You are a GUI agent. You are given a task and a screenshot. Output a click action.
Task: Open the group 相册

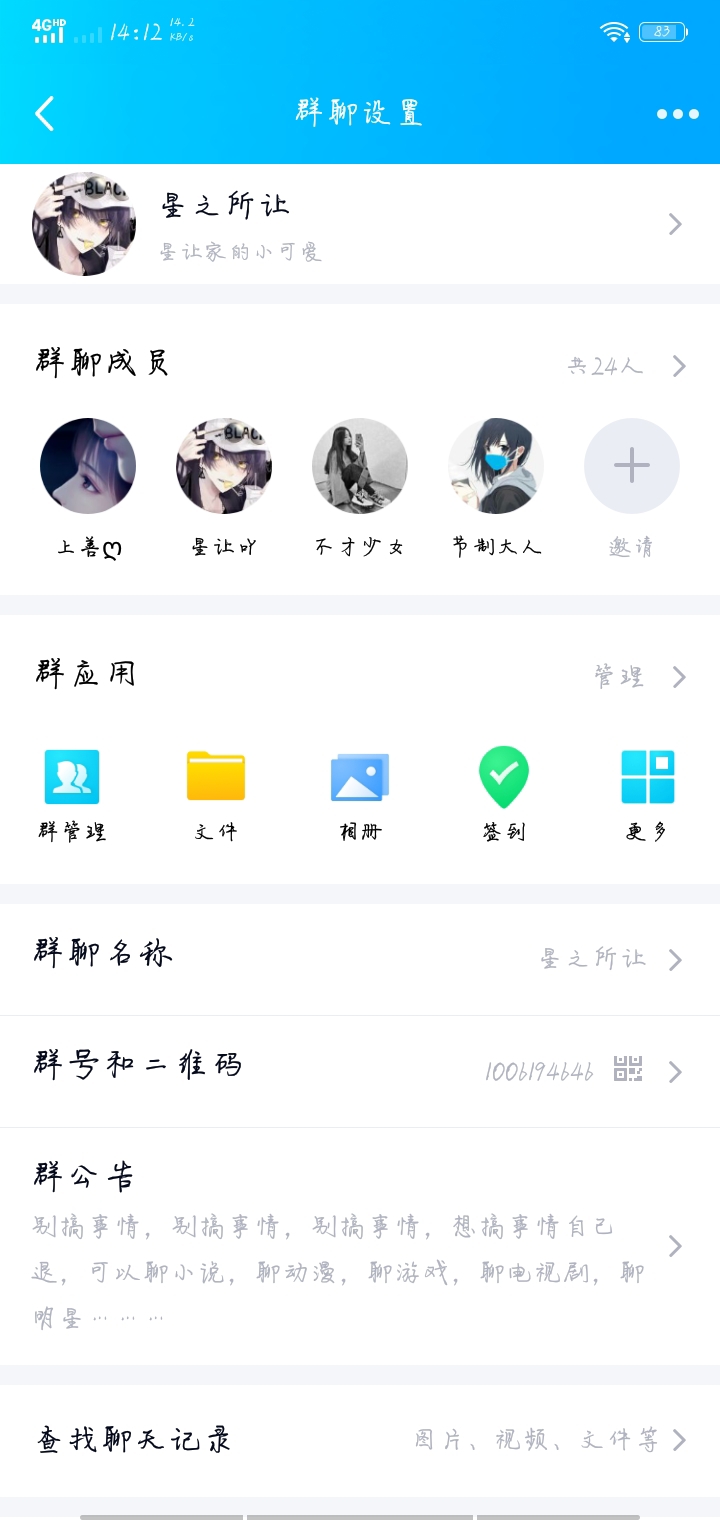click(360, 778)
